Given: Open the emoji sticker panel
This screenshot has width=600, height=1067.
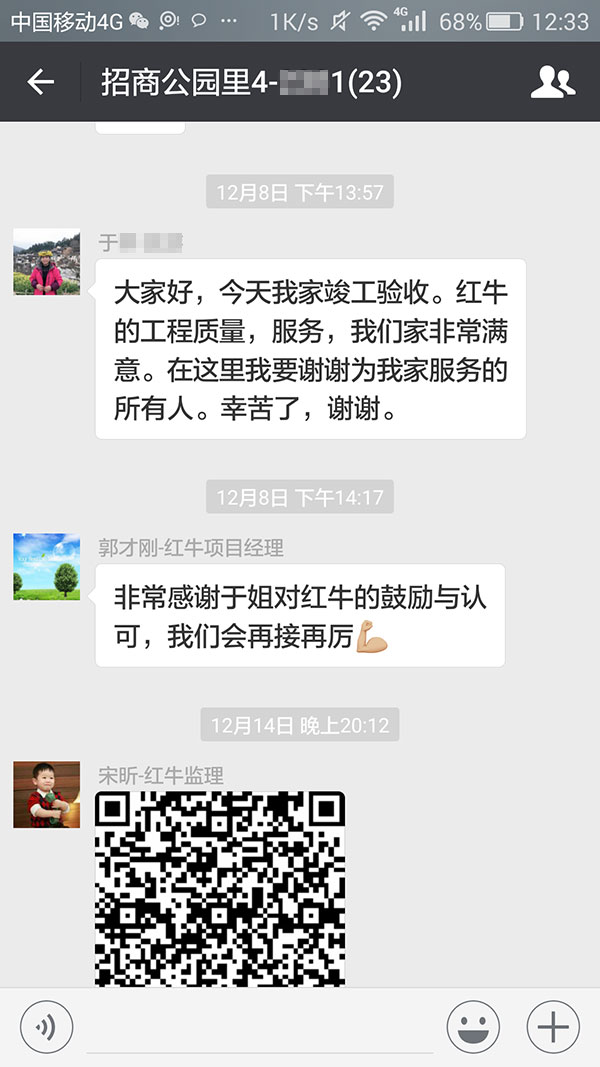Looking at the screenshot, I should pos(473,1026).
